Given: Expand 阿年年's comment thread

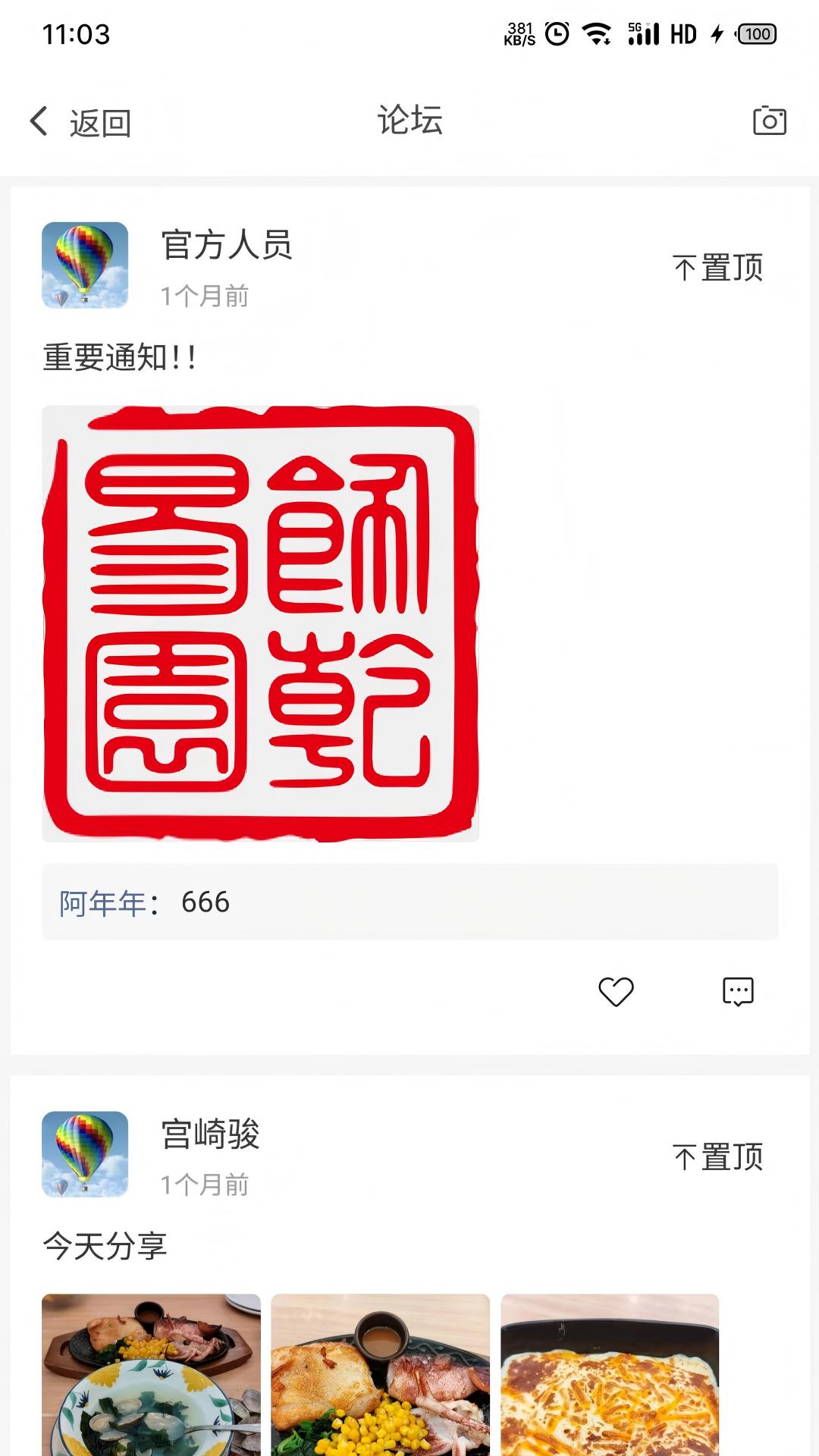Looking at the screenshot, I should (x=409, y=901).
